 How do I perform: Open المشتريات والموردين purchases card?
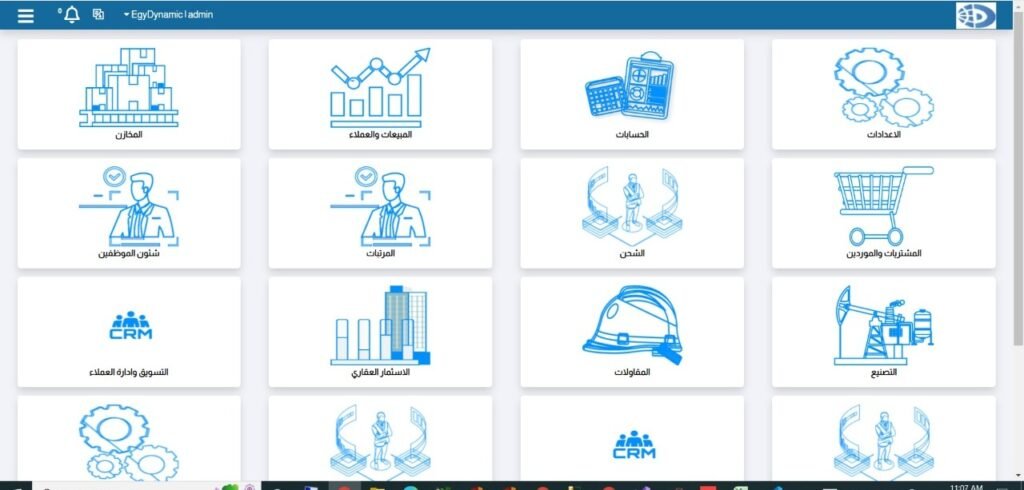click(x=883, y=213)
